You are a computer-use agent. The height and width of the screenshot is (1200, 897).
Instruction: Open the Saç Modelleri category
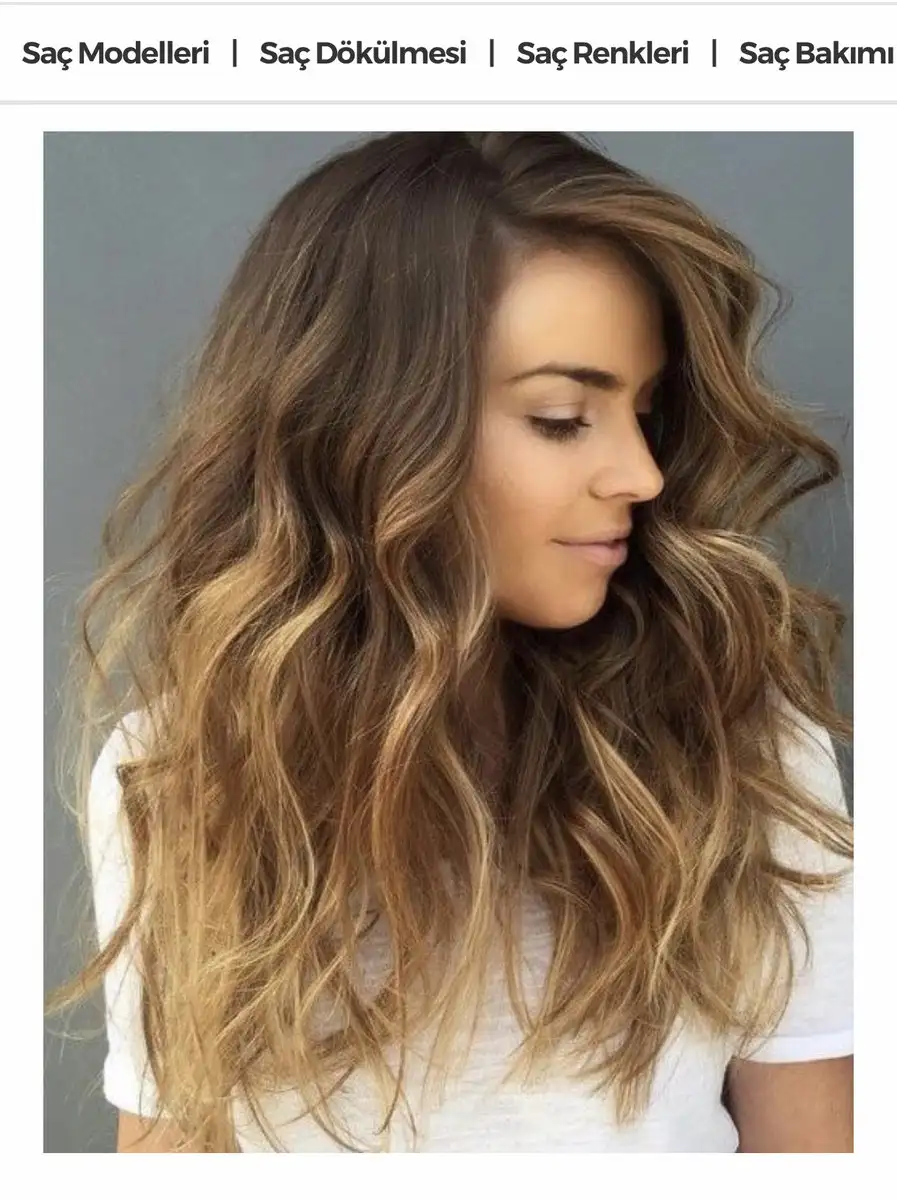[116, 54]
